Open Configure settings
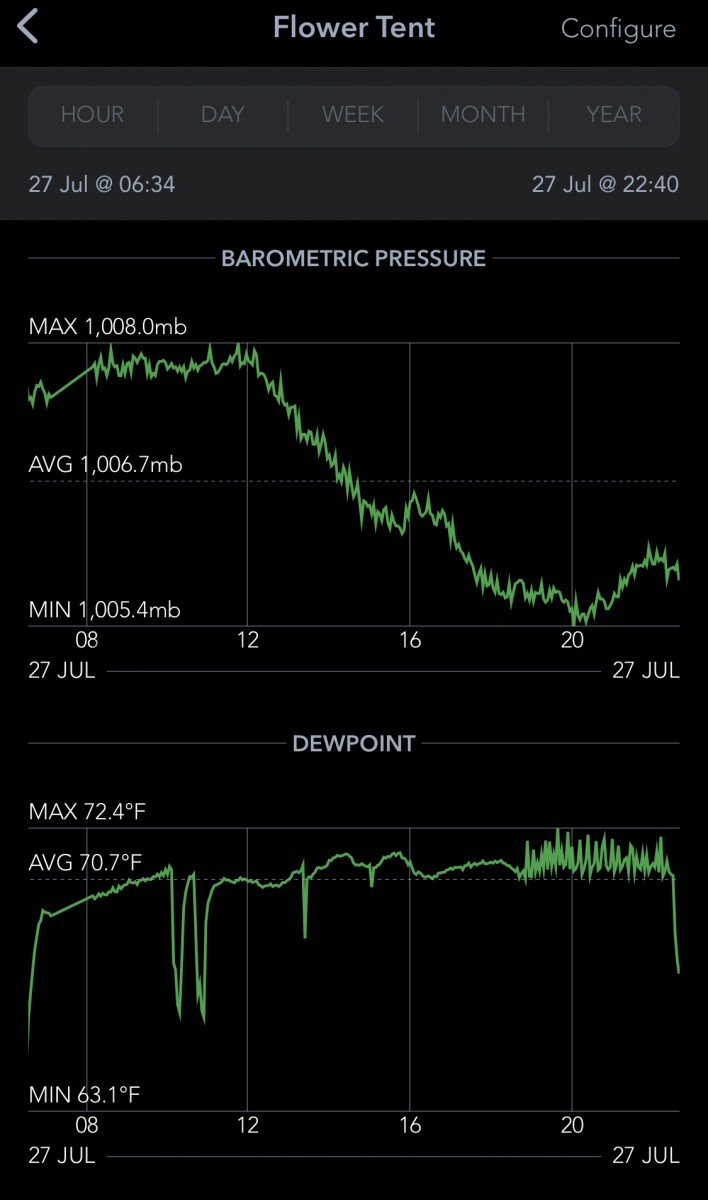 tap(618, 28)
